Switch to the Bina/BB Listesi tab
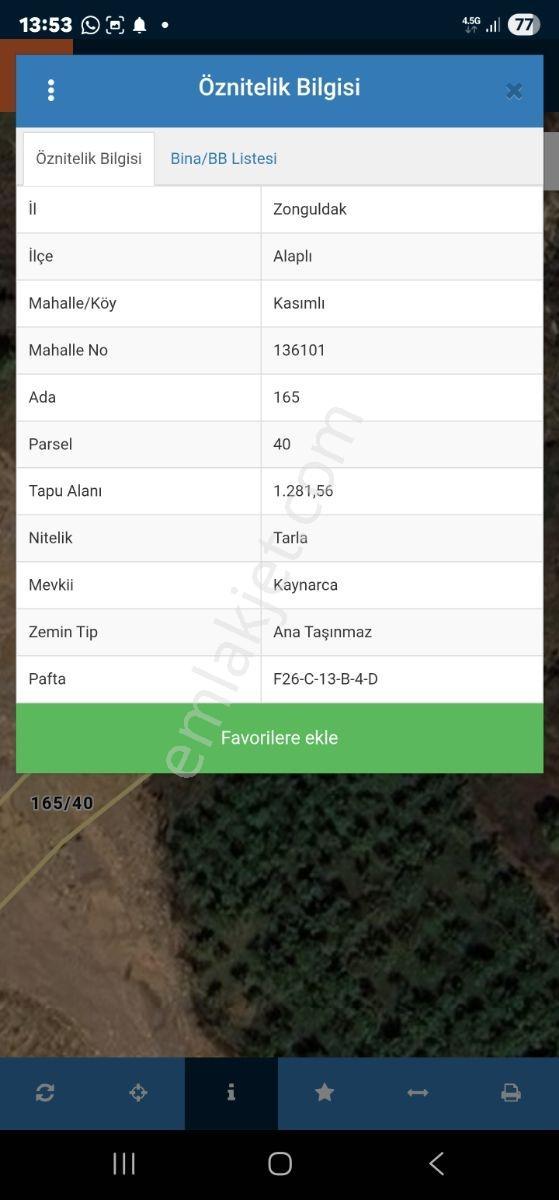Screen dimensions: 559x1200 click(x=224, y=159)
